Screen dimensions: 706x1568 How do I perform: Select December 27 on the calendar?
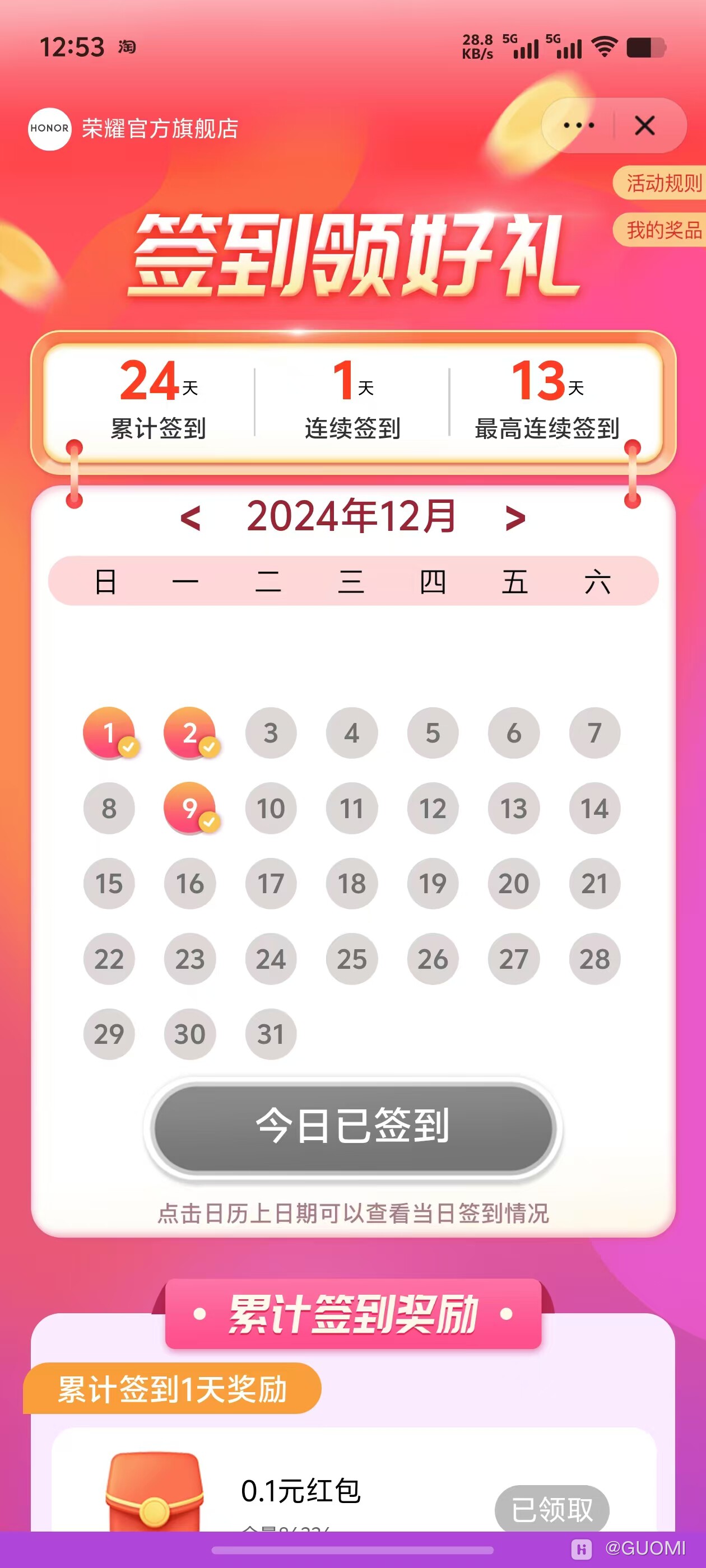[x=513, y=959]
